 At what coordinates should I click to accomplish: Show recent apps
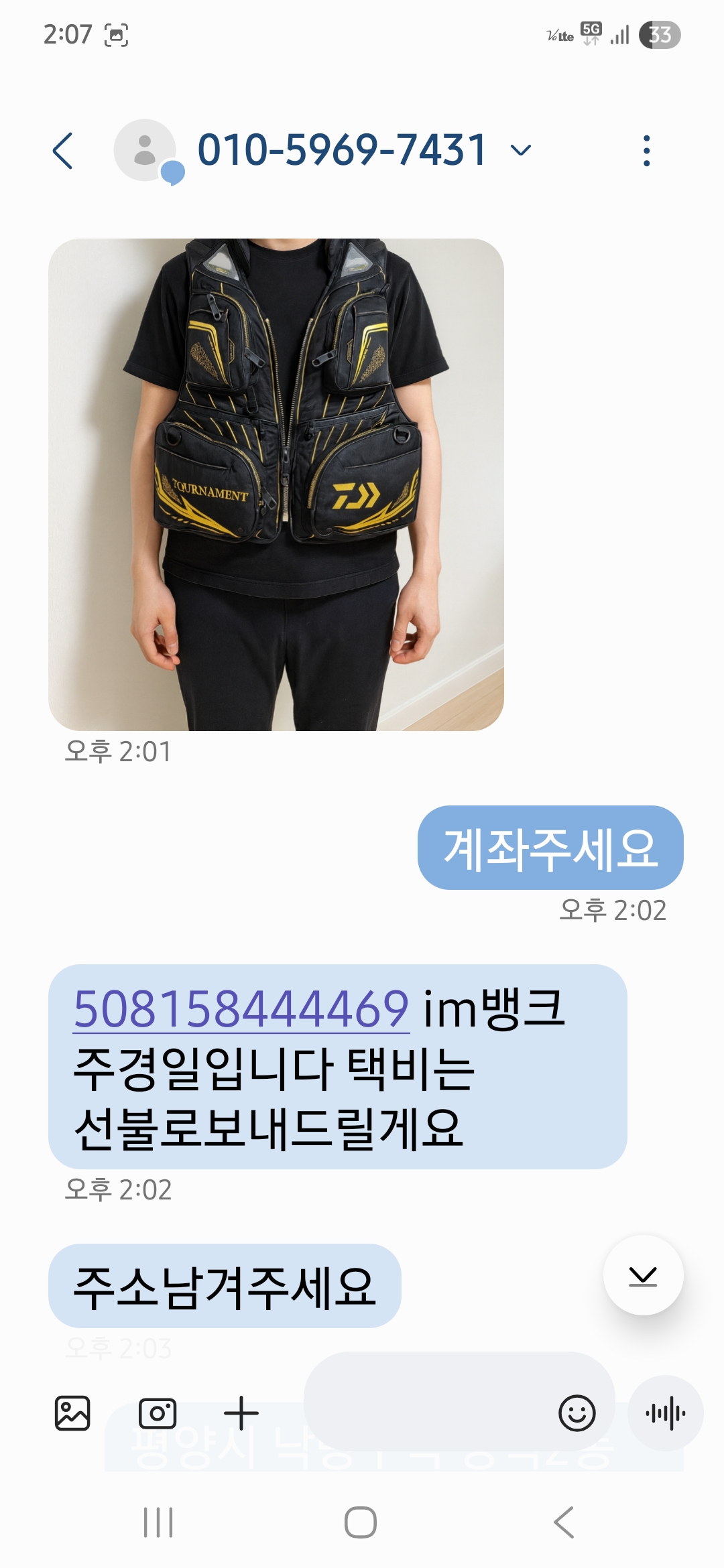pyautogui.click(x=158, y=1522)
